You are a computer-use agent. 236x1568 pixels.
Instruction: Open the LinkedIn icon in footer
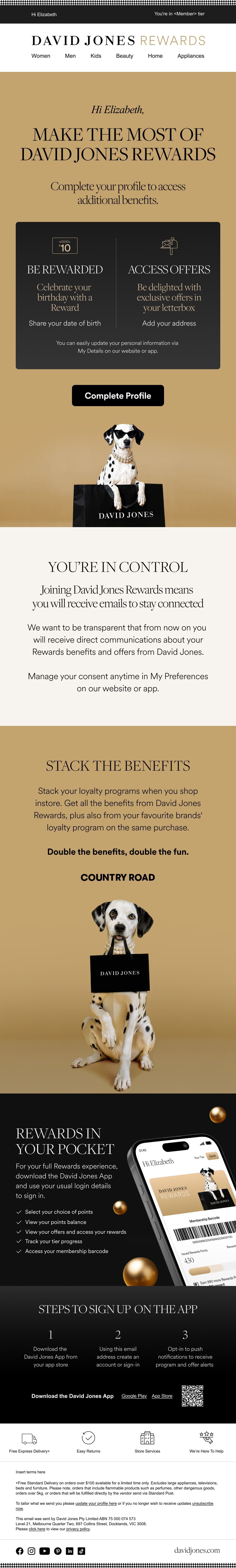[x=69, y=1551]
